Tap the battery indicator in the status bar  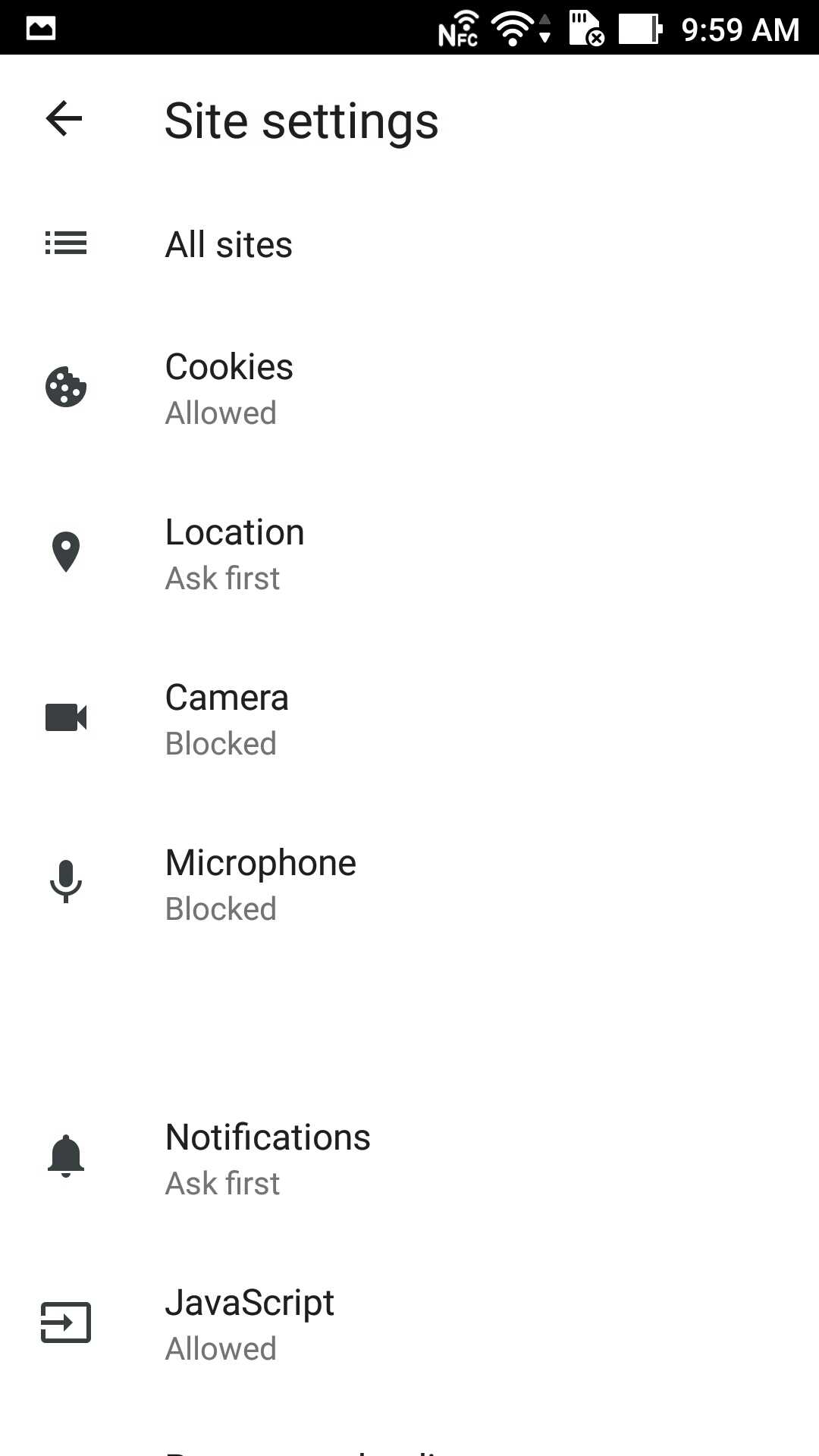point(641,29)
